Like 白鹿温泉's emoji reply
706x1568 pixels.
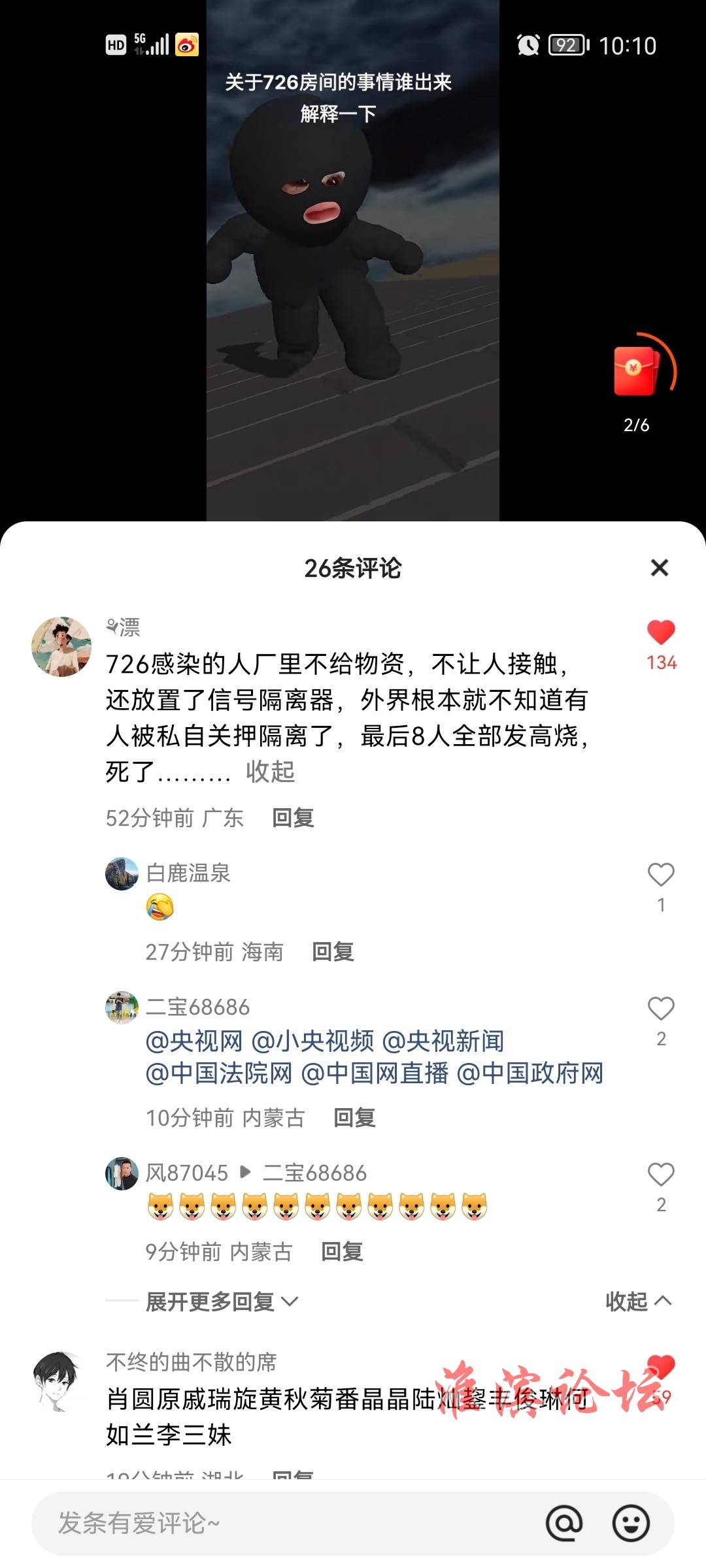tap(661, 875)
